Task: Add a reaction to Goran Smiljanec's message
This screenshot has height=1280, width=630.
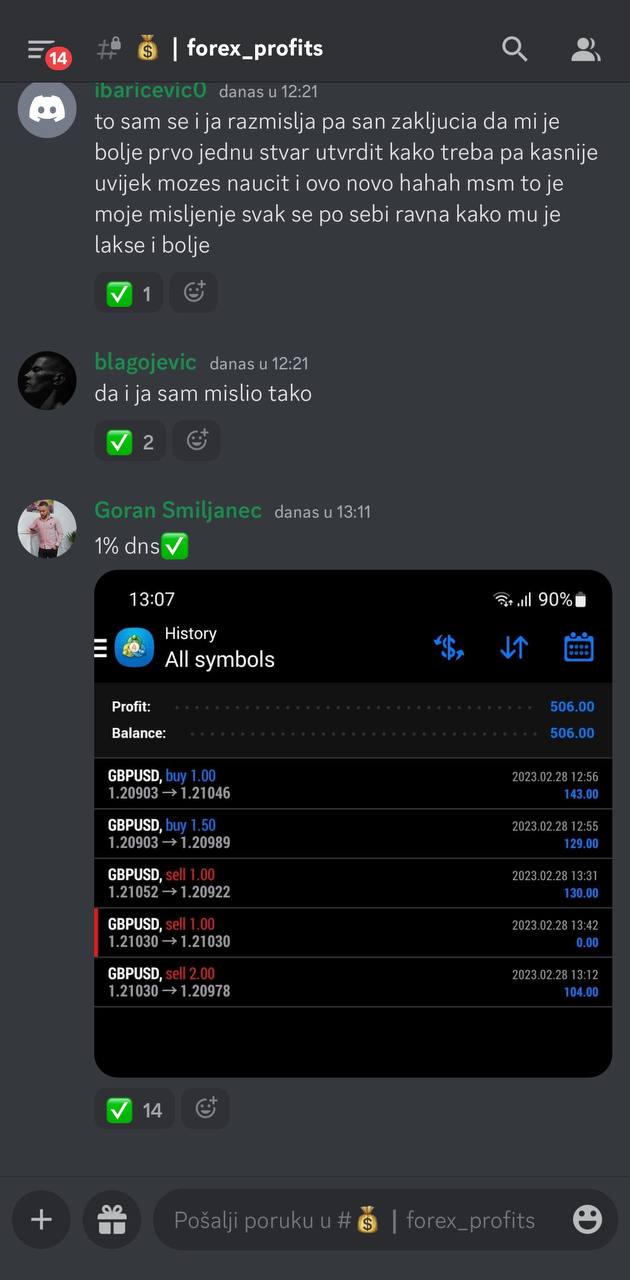Action: [x=206, y=1109]
